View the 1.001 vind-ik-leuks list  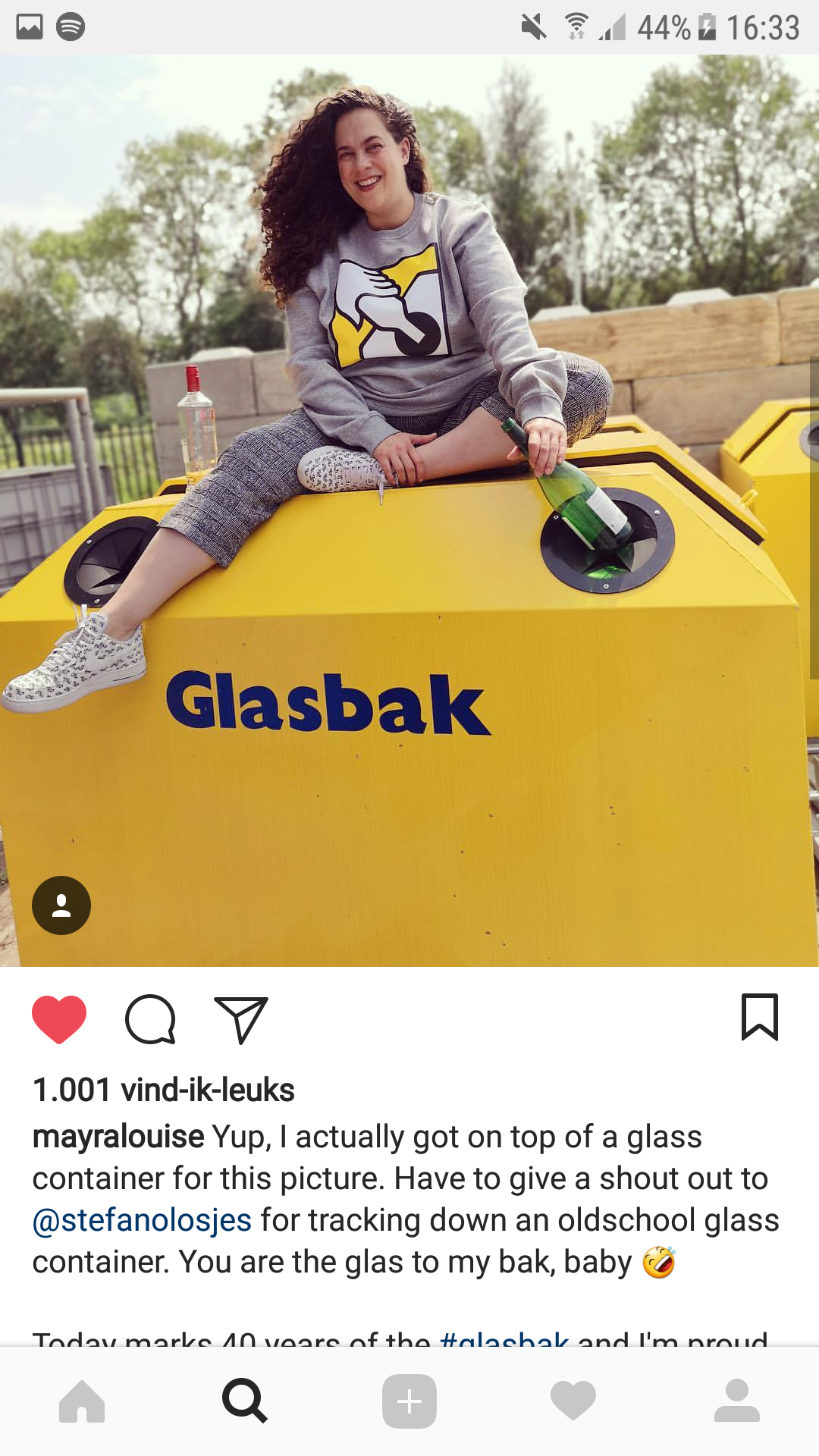pyautogui.click(x=163, y=1090)
